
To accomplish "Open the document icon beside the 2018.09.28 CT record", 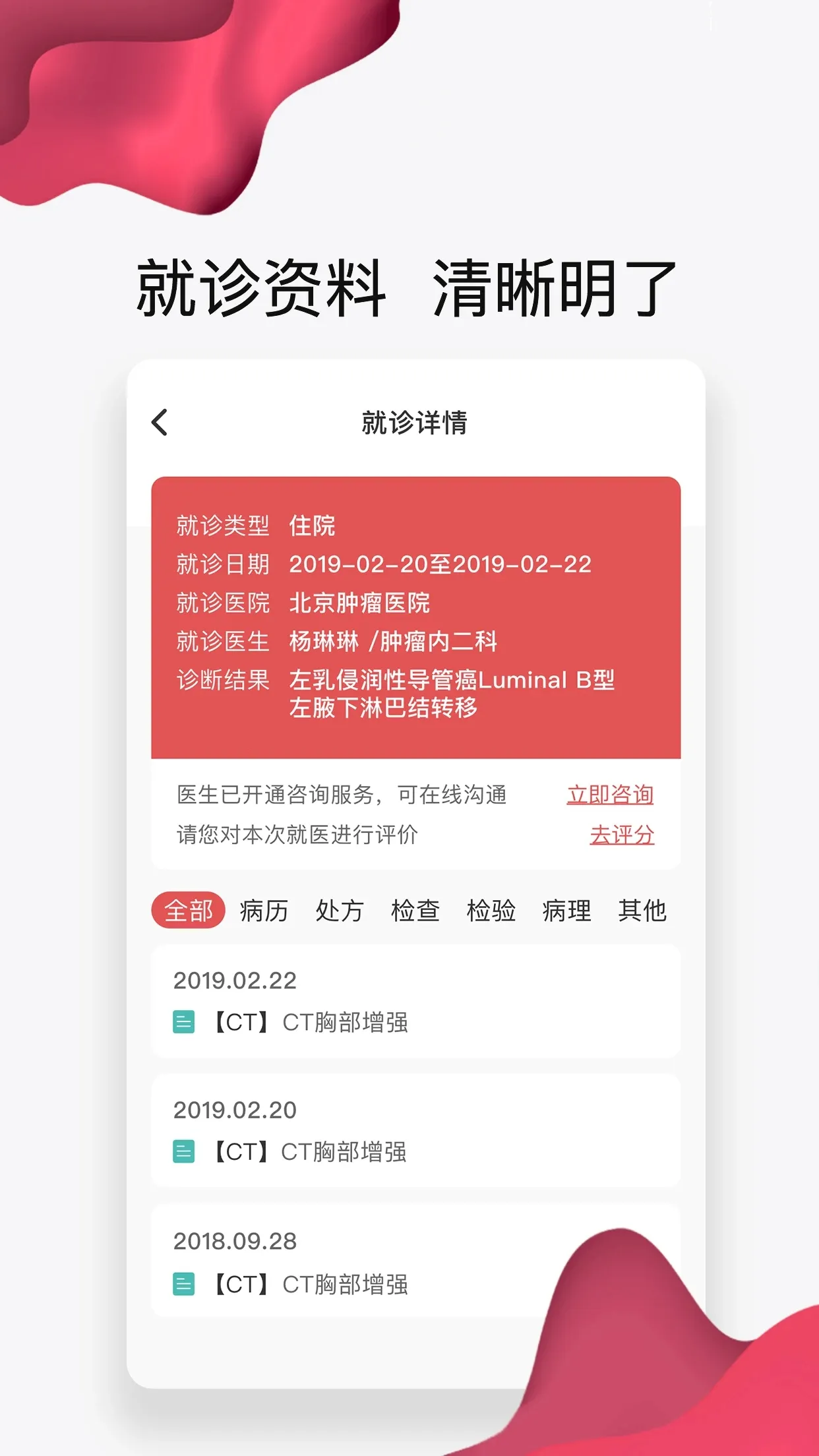I will pos(183,1283).
